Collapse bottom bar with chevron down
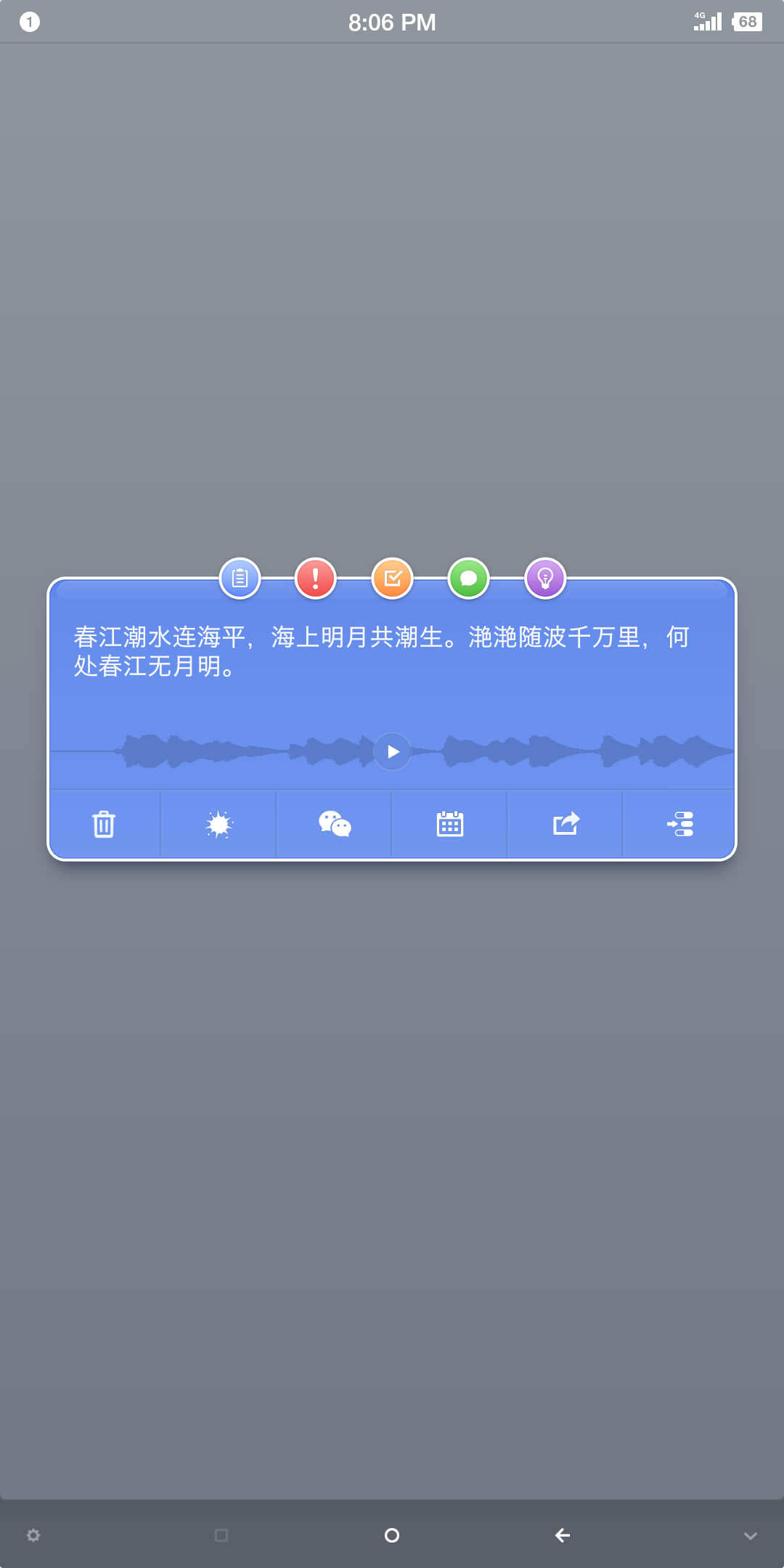This screenshot has width=784, height=1568. pos(751,1535)
